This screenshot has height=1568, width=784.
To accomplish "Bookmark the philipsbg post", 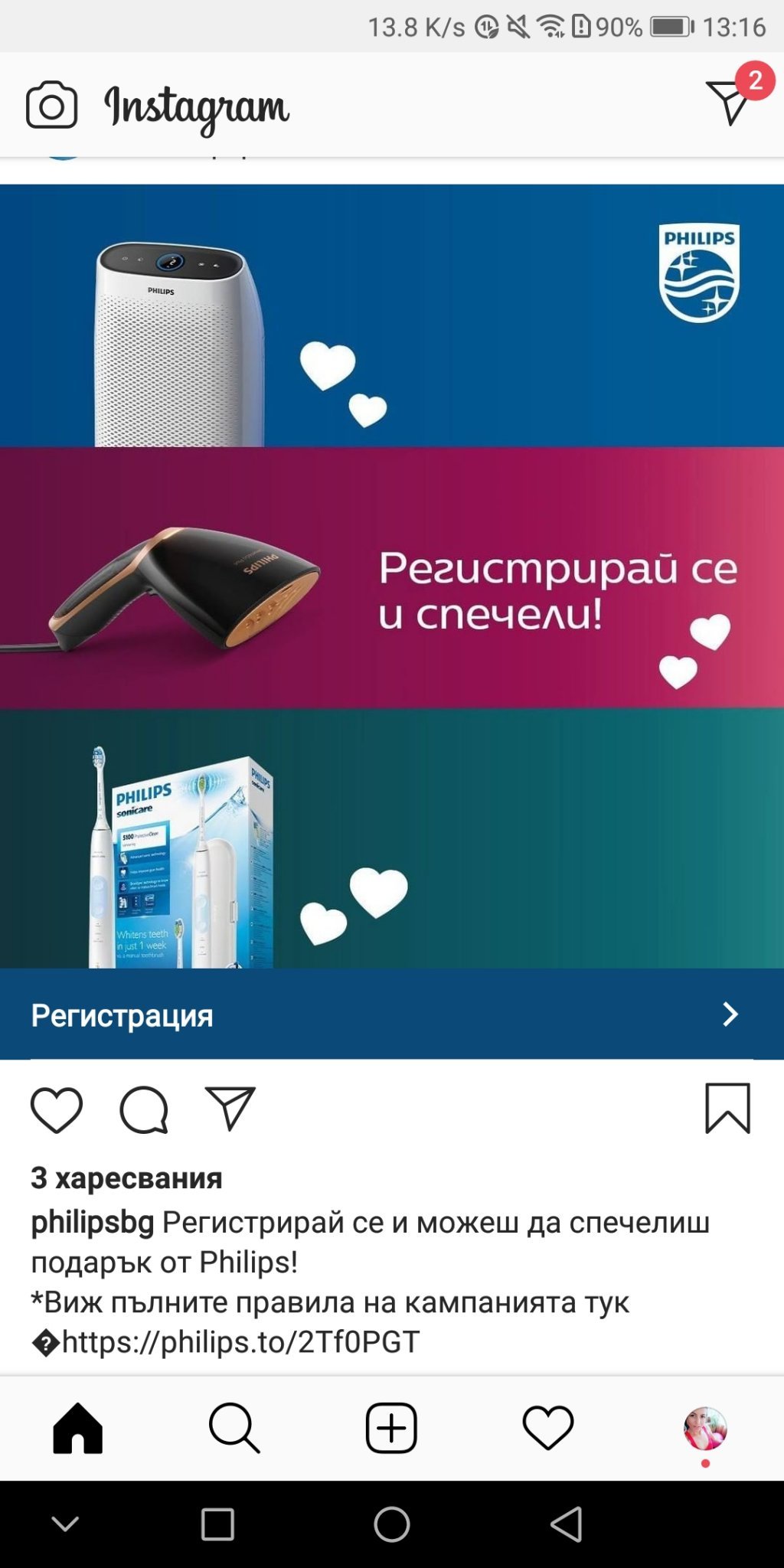I will pyautogui.click(x=727, y=1108).
